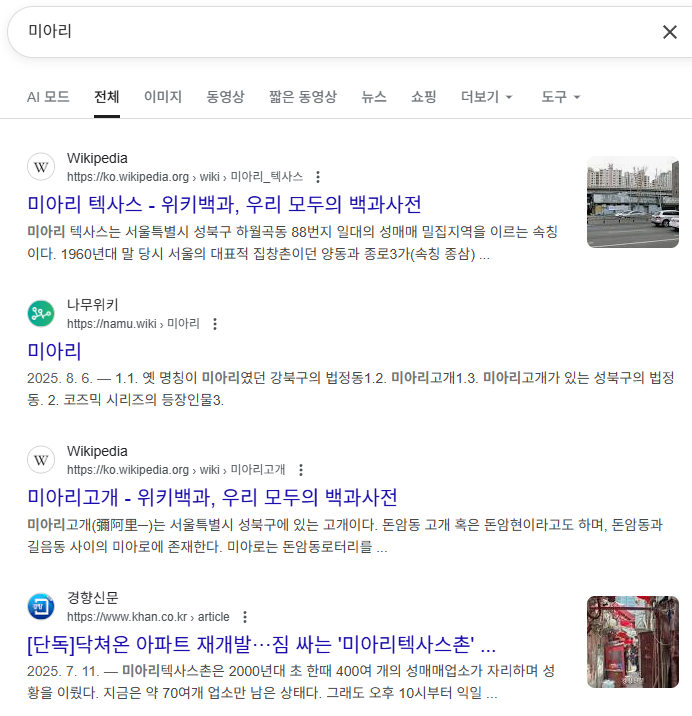This screenshot has width=692, height=716.
Task: Open more options for namu.wiki result
Action: (x=214, y=324)
